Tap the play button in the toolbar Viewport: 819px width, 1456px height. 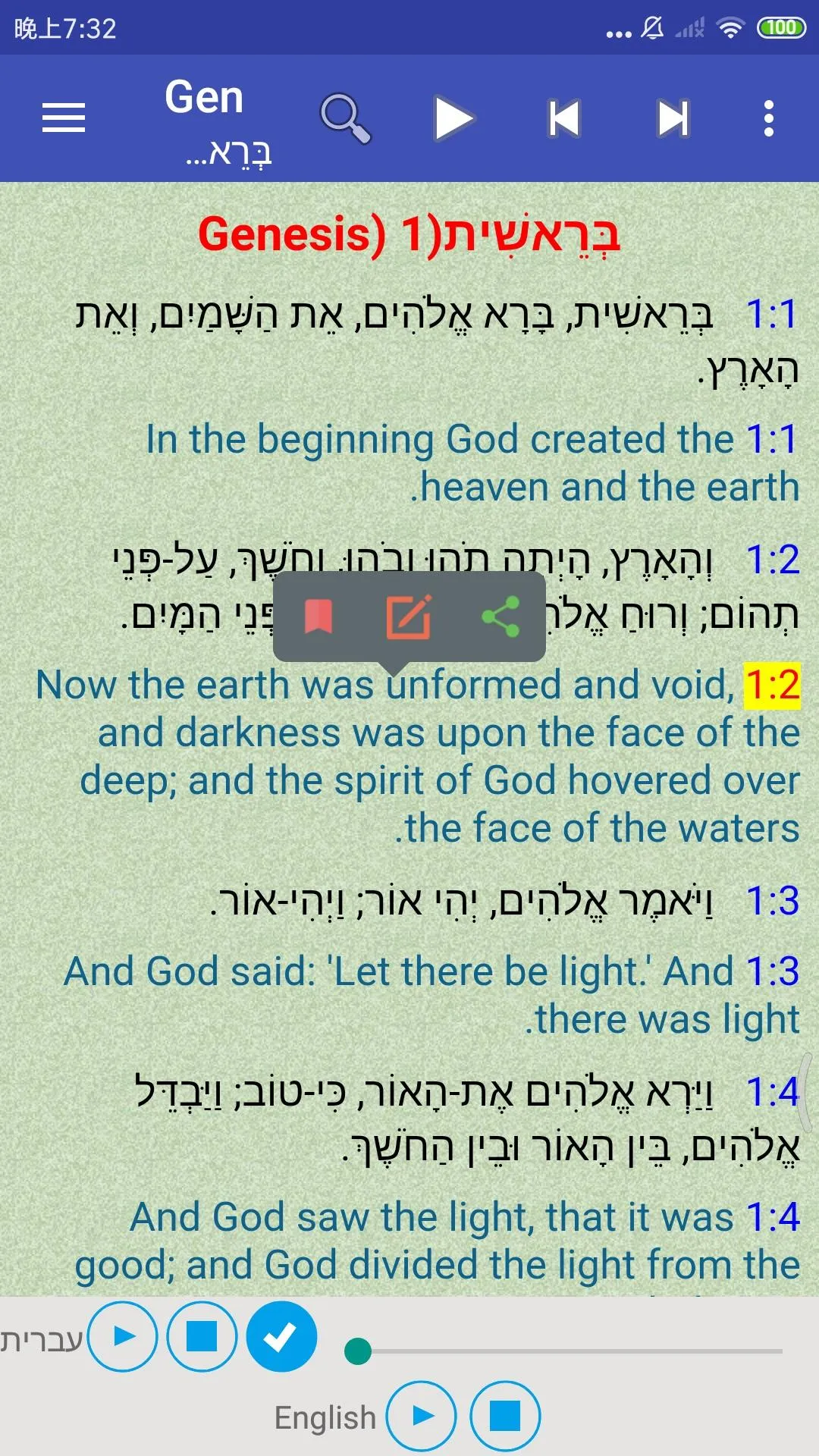click(453, 118)
